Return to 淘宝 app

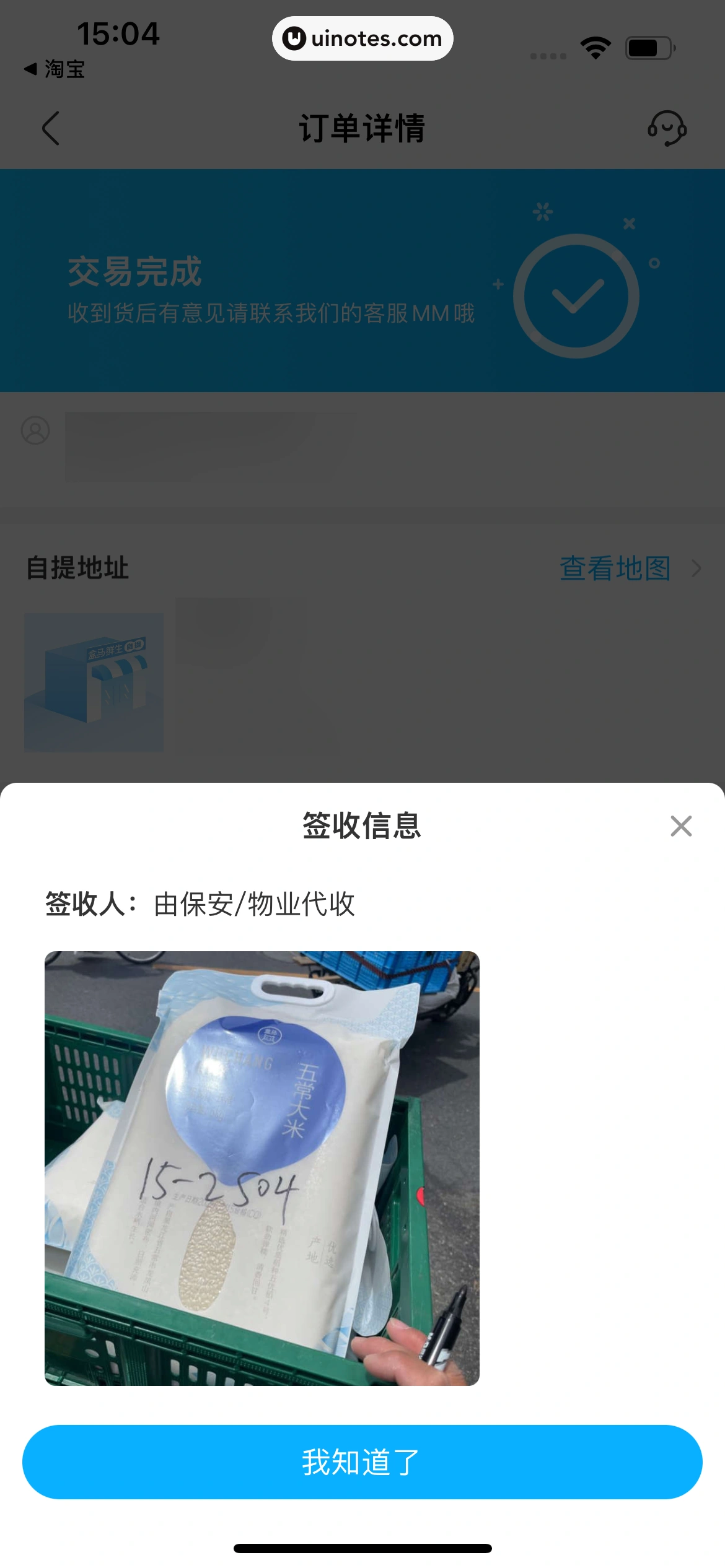[x=55, y=69]
